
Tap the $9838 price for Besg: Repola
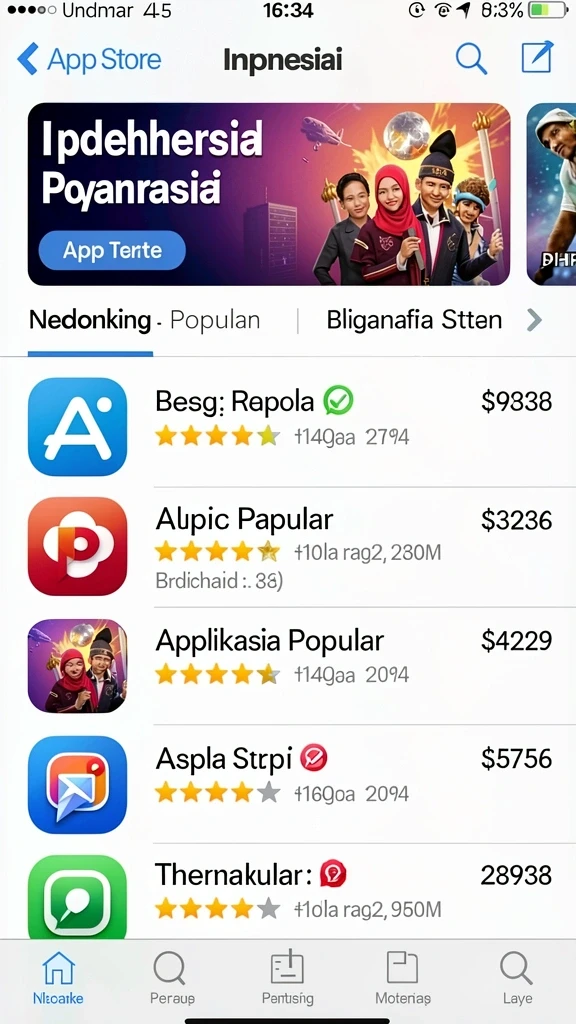pyautogui.click(x=517, y=402)
